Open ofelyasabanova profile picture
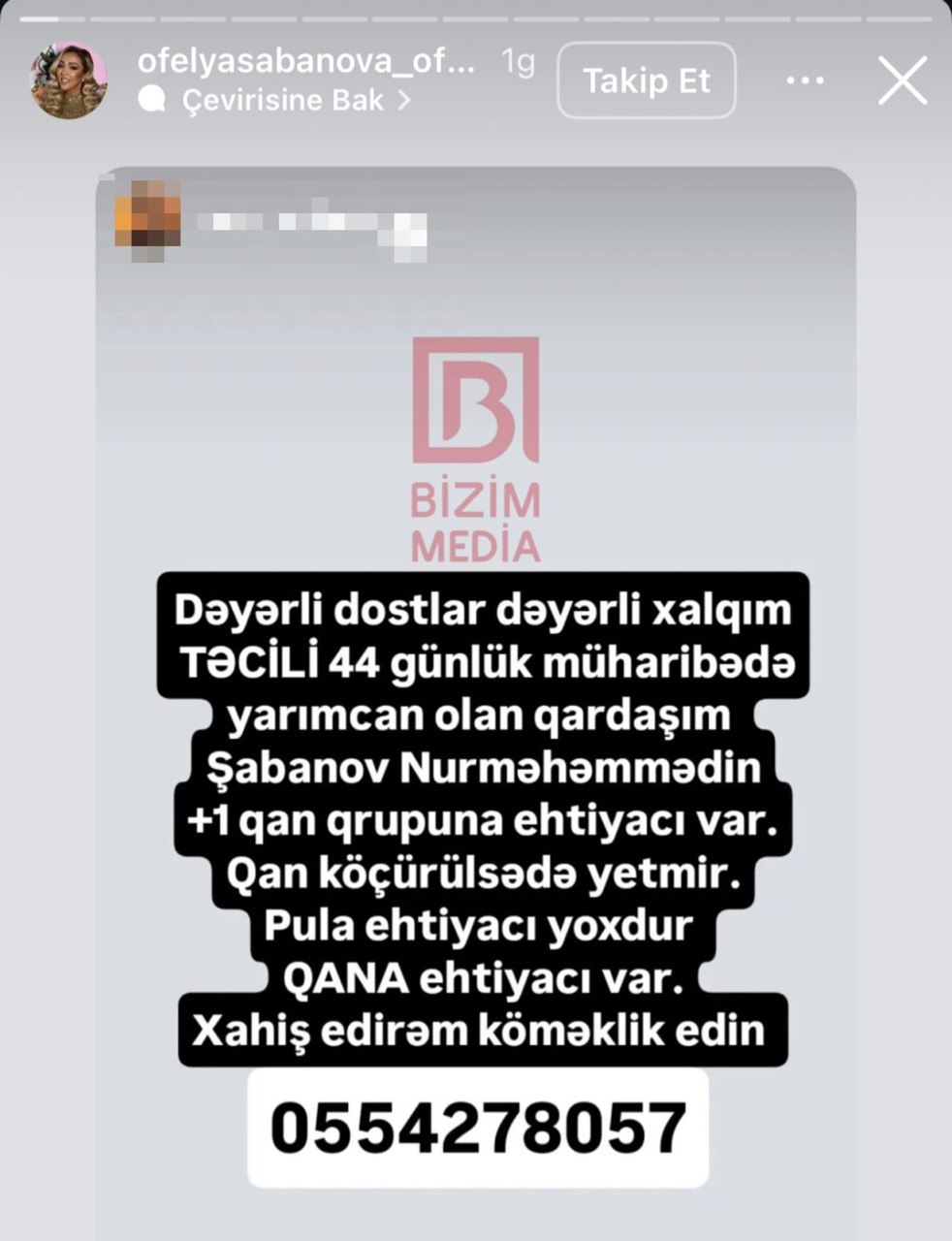This screenshot has height=1241, width=952. pyautogui.click(x=70, y=80)
